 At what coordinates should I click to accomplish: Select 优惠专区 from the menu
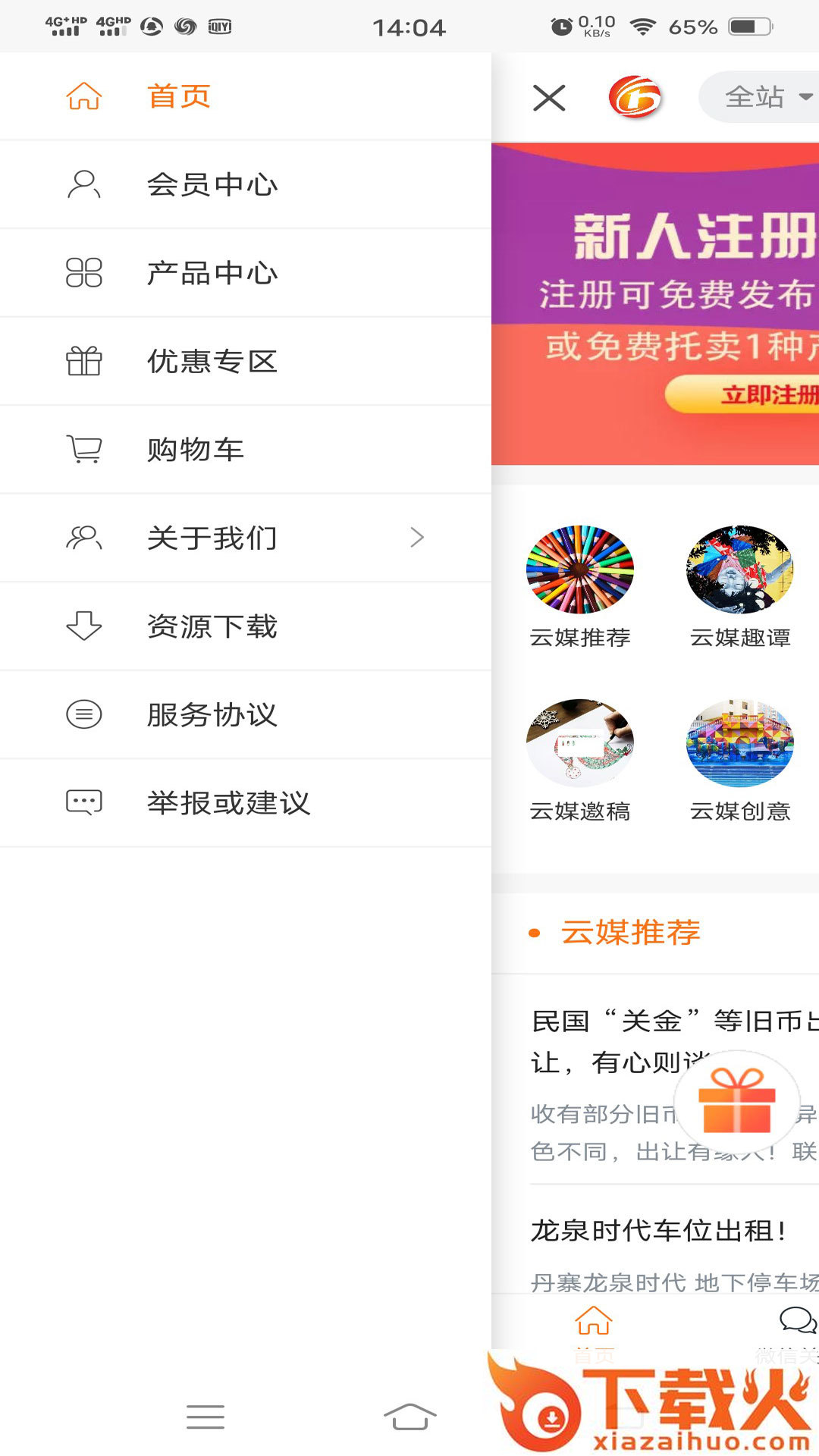pyautogui.click(x=212, y=362)
